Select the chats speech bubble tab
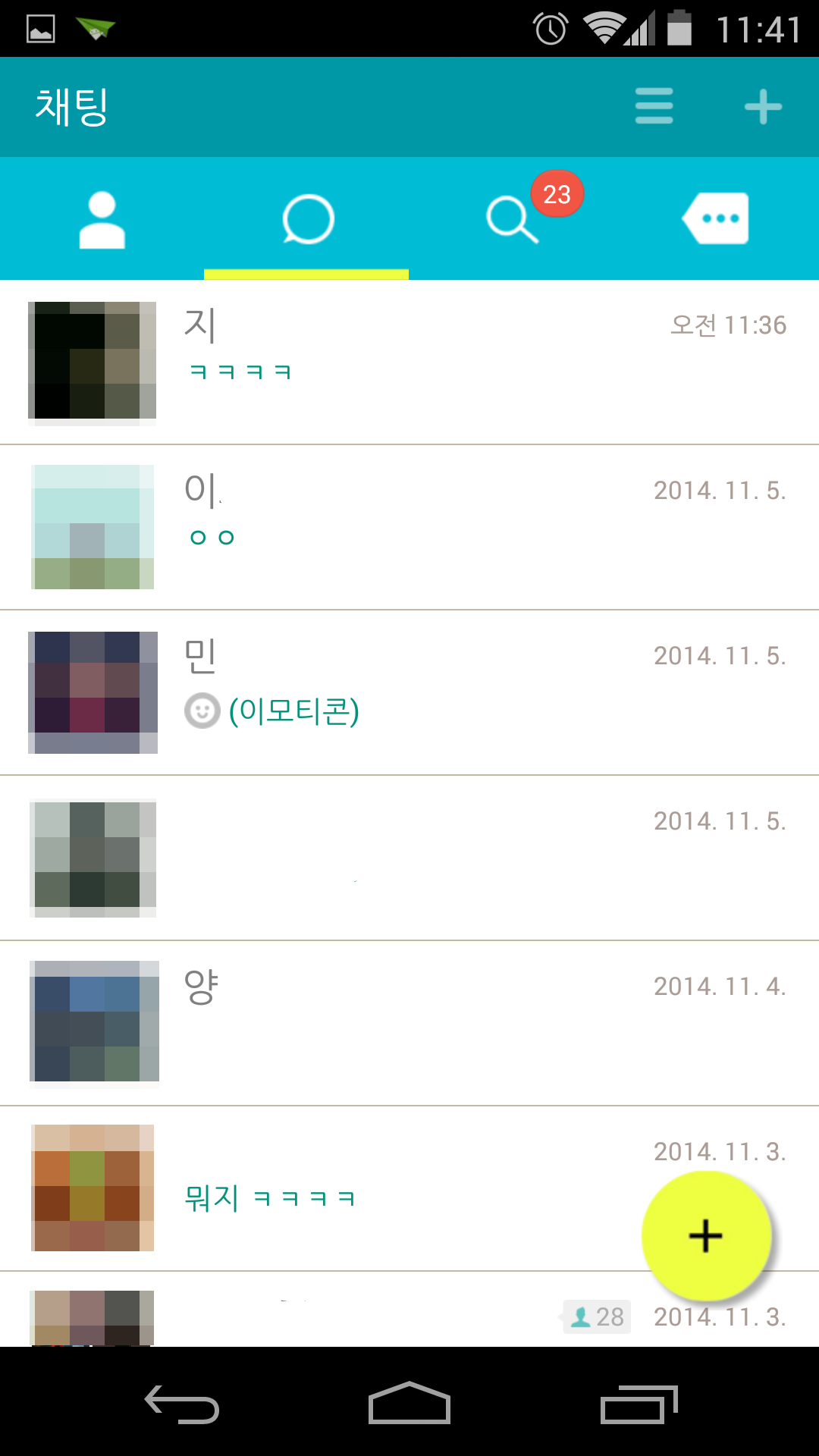This screenshot has height=1456, width=819. pos(307,220)
